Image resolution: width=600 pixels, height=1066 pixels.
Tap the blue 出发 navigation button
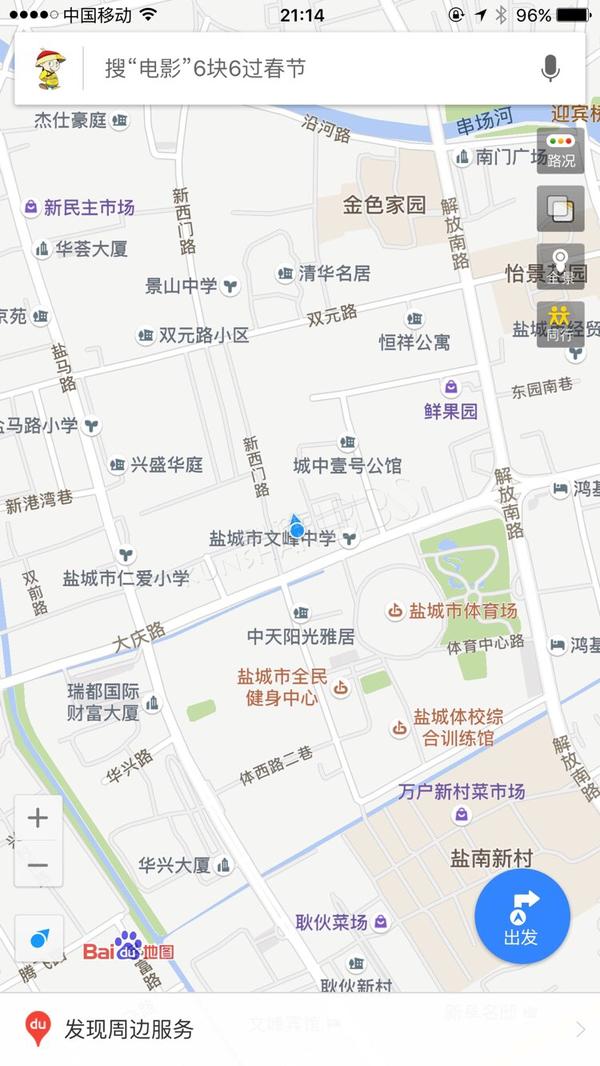pyautogui.click(x=522, y=916)
